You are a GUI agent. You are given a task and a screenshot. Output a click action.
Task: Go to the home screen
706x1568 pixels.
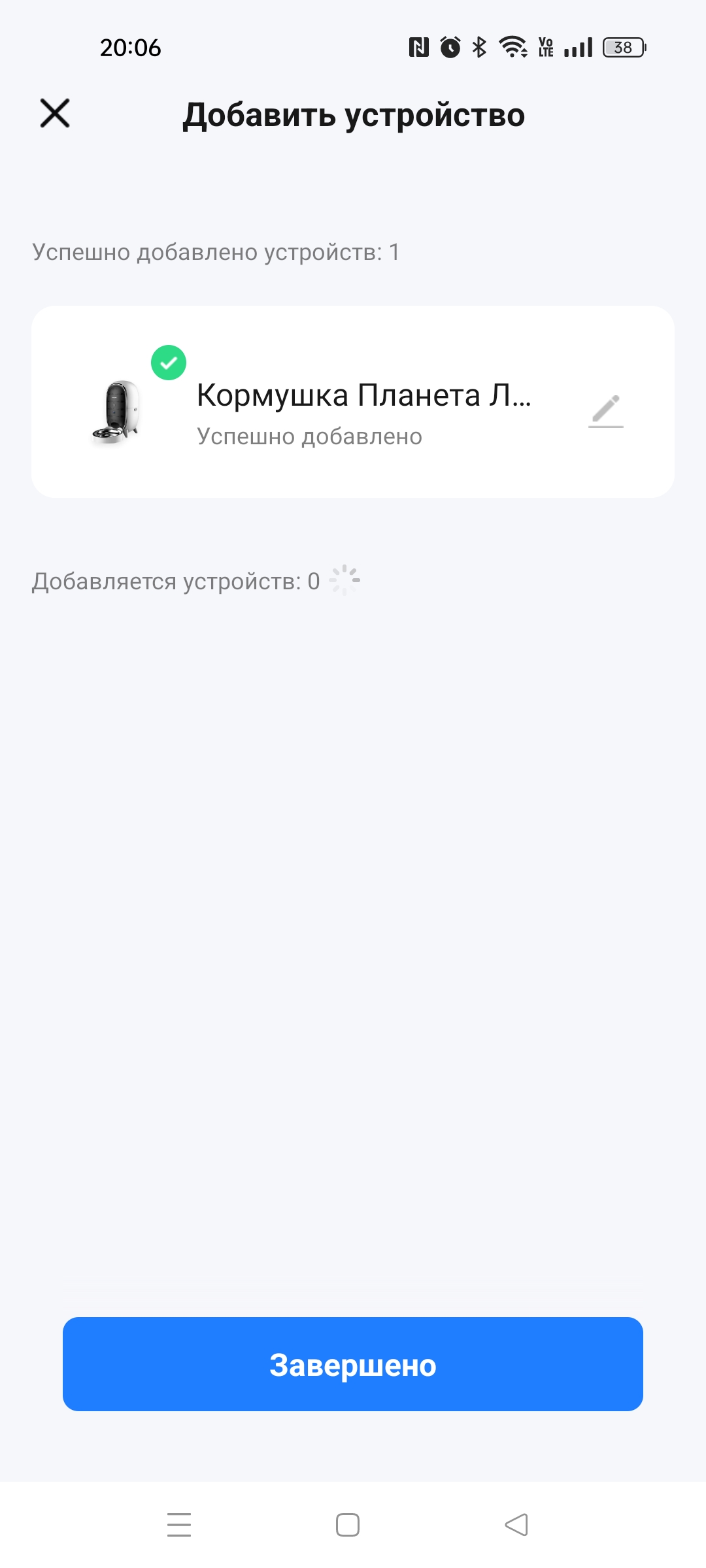pos(348,1525)
